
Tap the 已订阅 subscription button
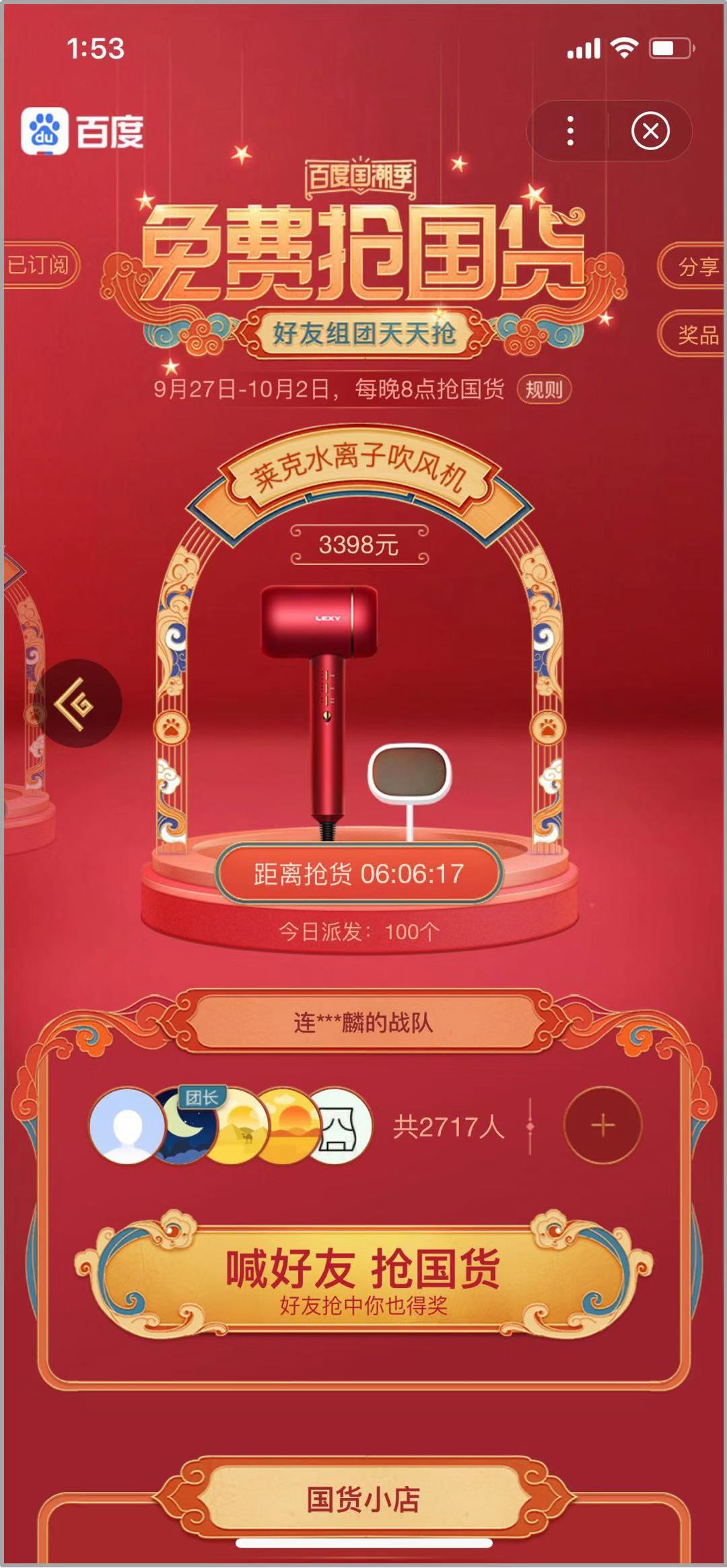click(x=39, y=265)
